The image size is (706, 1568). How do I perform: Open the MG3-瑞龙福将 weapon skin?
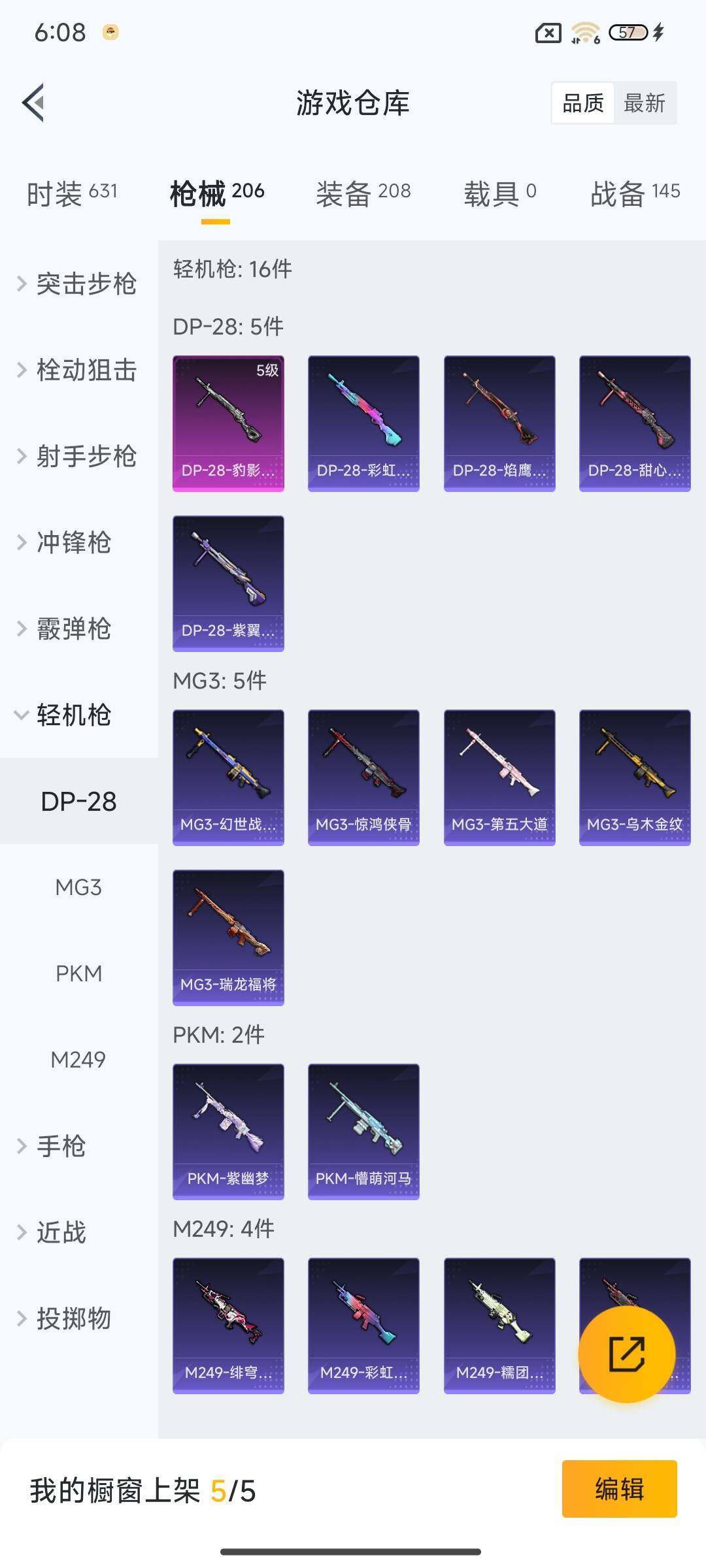(x=228, y=938)
